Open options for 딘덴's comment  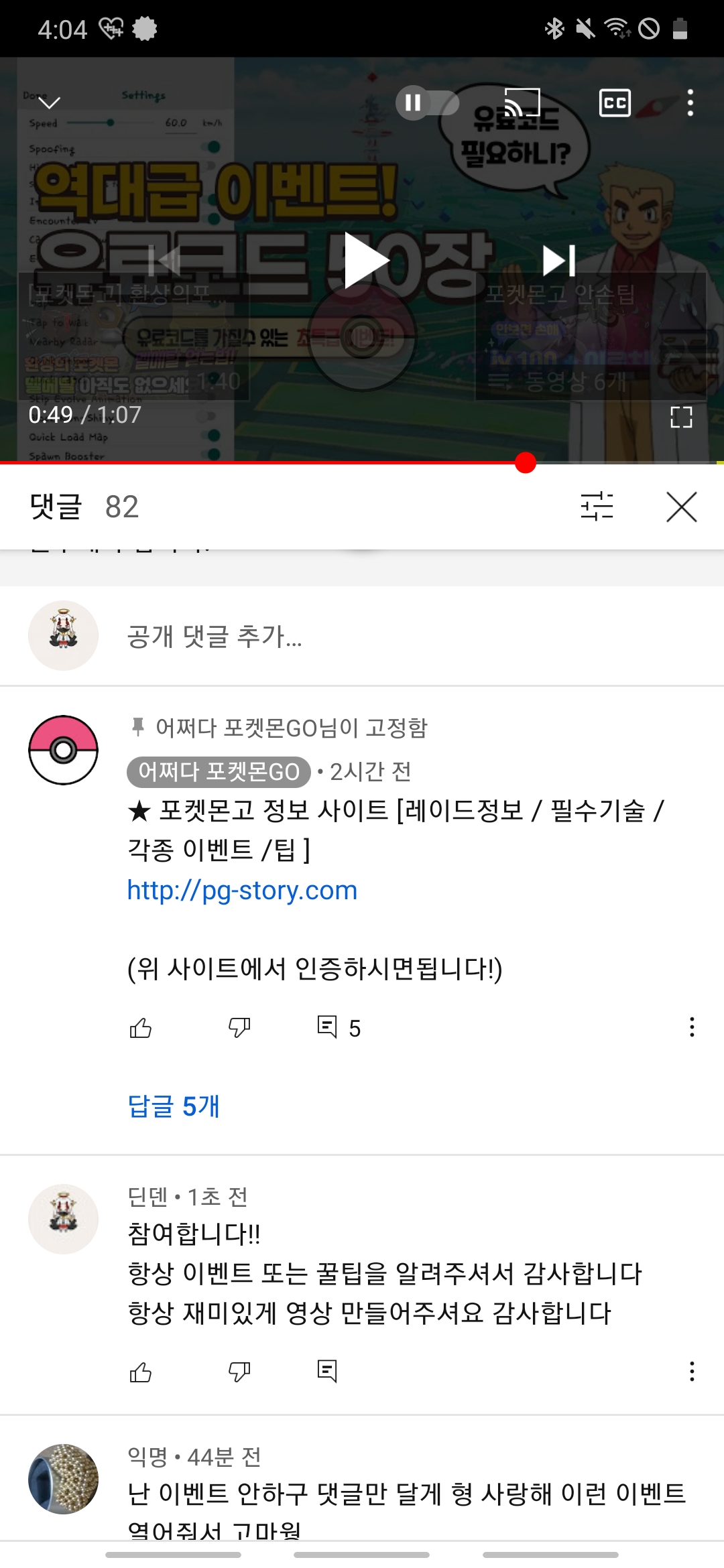click(x=692, y=1371)
